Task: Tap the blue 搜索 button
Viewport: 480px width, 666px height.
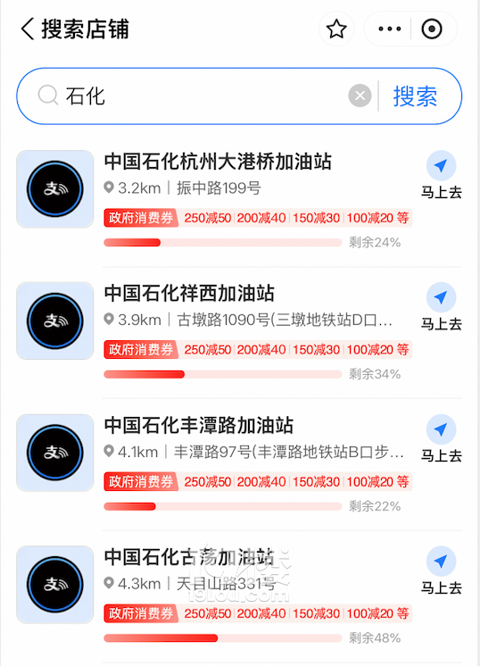Action: (415, 96)
